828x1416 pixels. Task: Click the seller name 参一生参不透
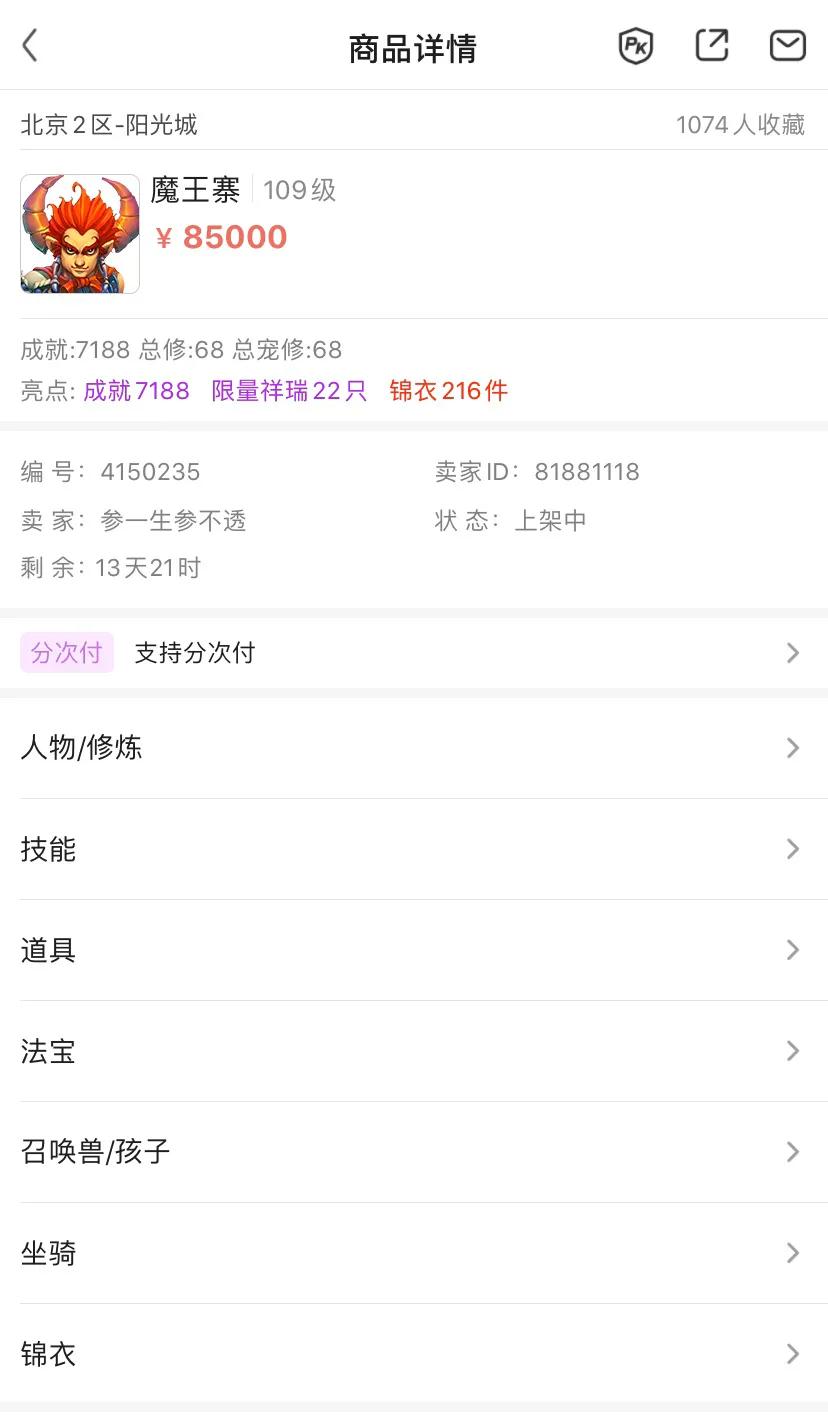click(x=173, y=520)
